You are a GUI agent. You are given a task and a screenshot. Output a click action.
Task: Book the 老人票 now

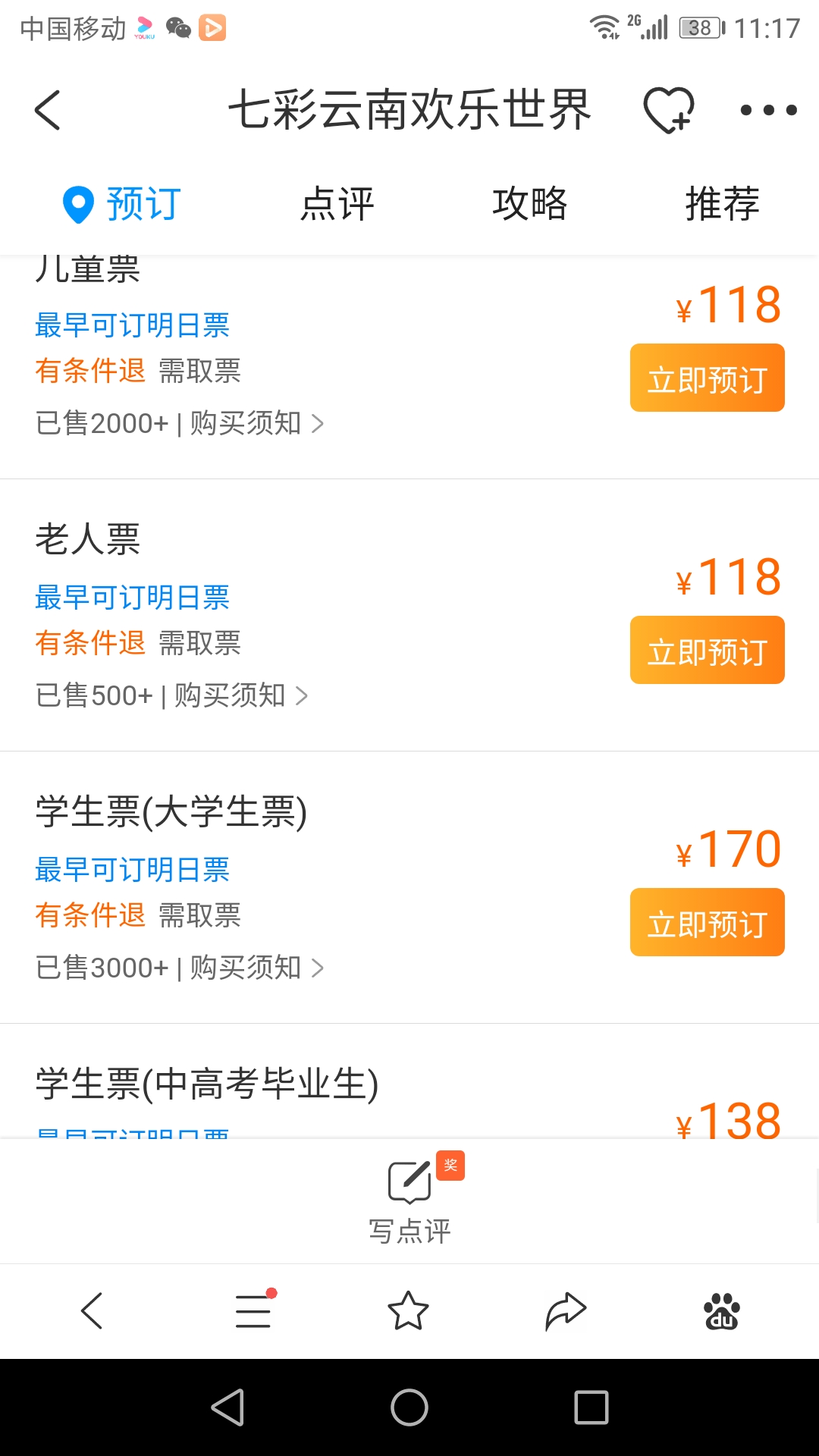[707, 650]
